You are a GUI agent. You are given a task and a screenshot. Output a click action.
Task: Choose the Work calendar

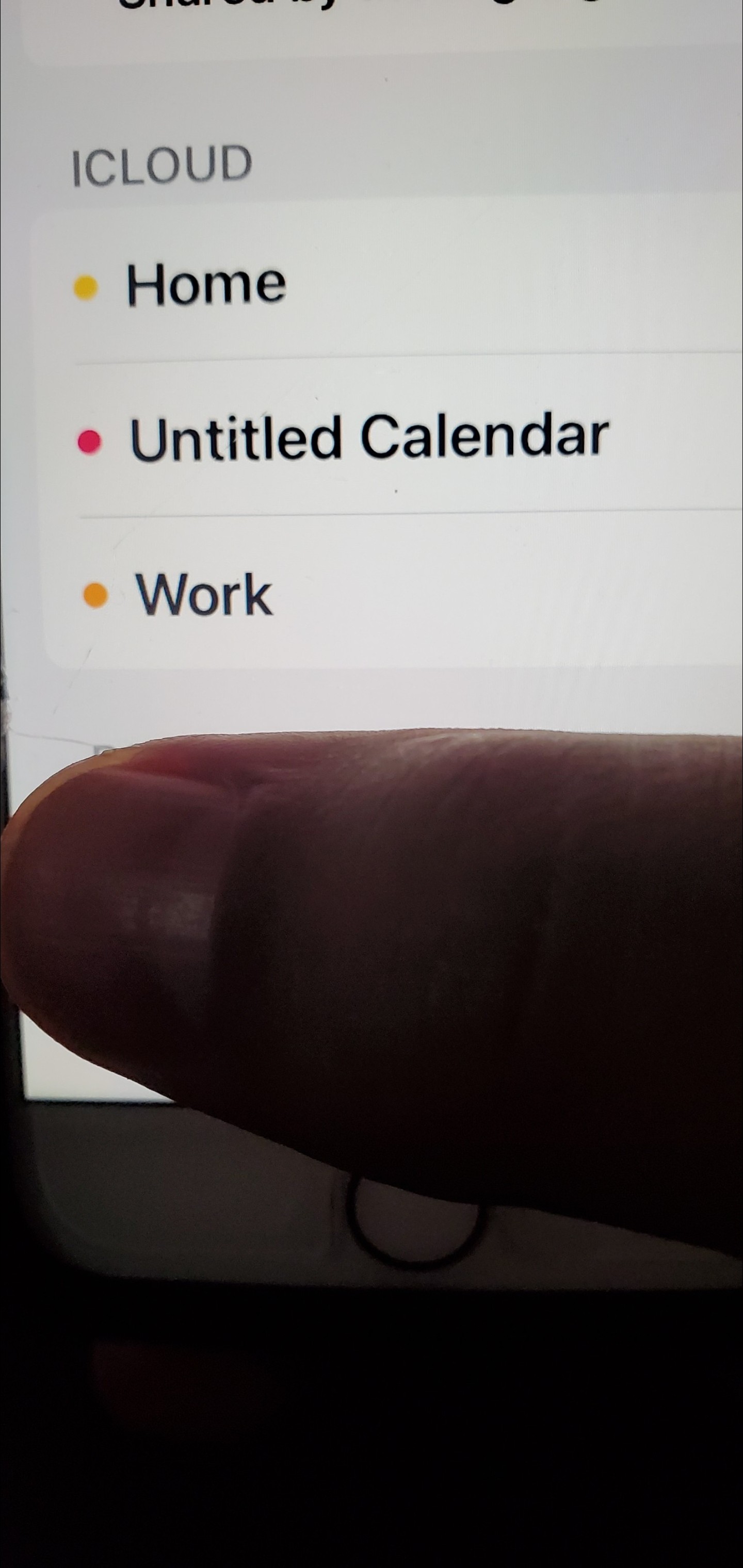[x=203, y=595]
